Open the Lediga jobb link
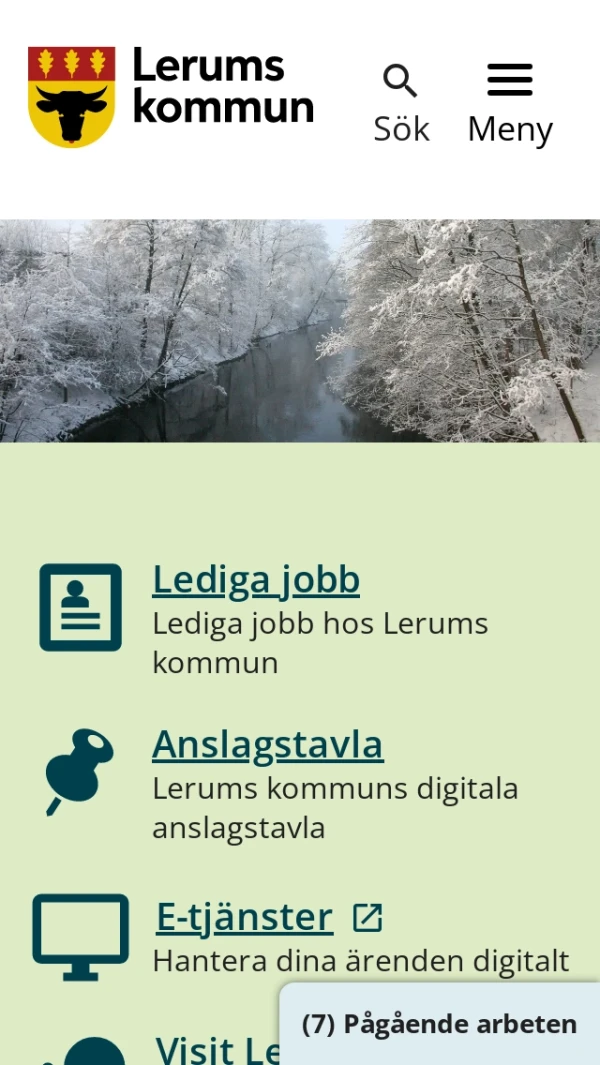 (256, 580)
